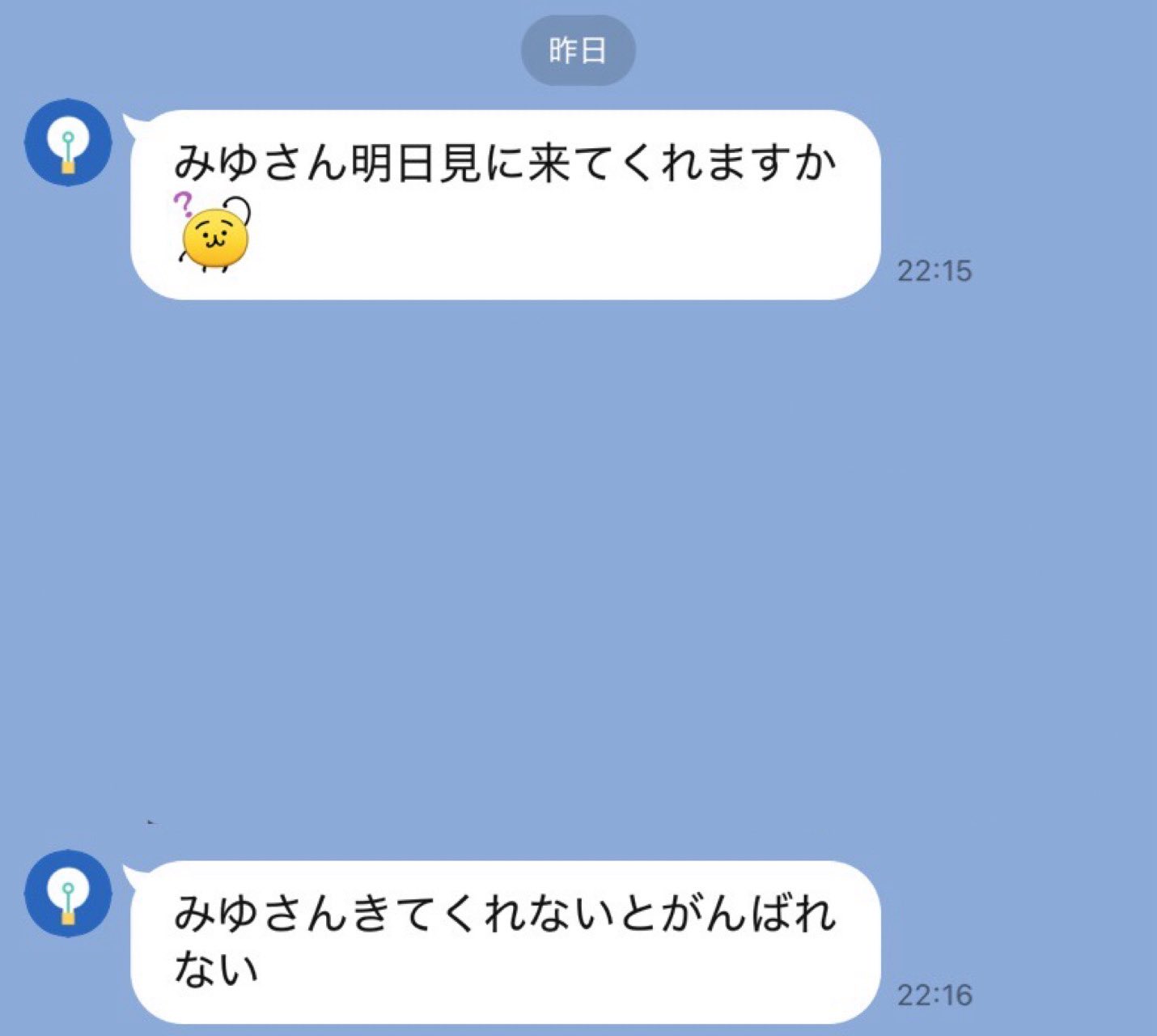Tap sender's avatar beside the 22:16 message
The image size is (1157, 1036).
[x=68, y=894]
